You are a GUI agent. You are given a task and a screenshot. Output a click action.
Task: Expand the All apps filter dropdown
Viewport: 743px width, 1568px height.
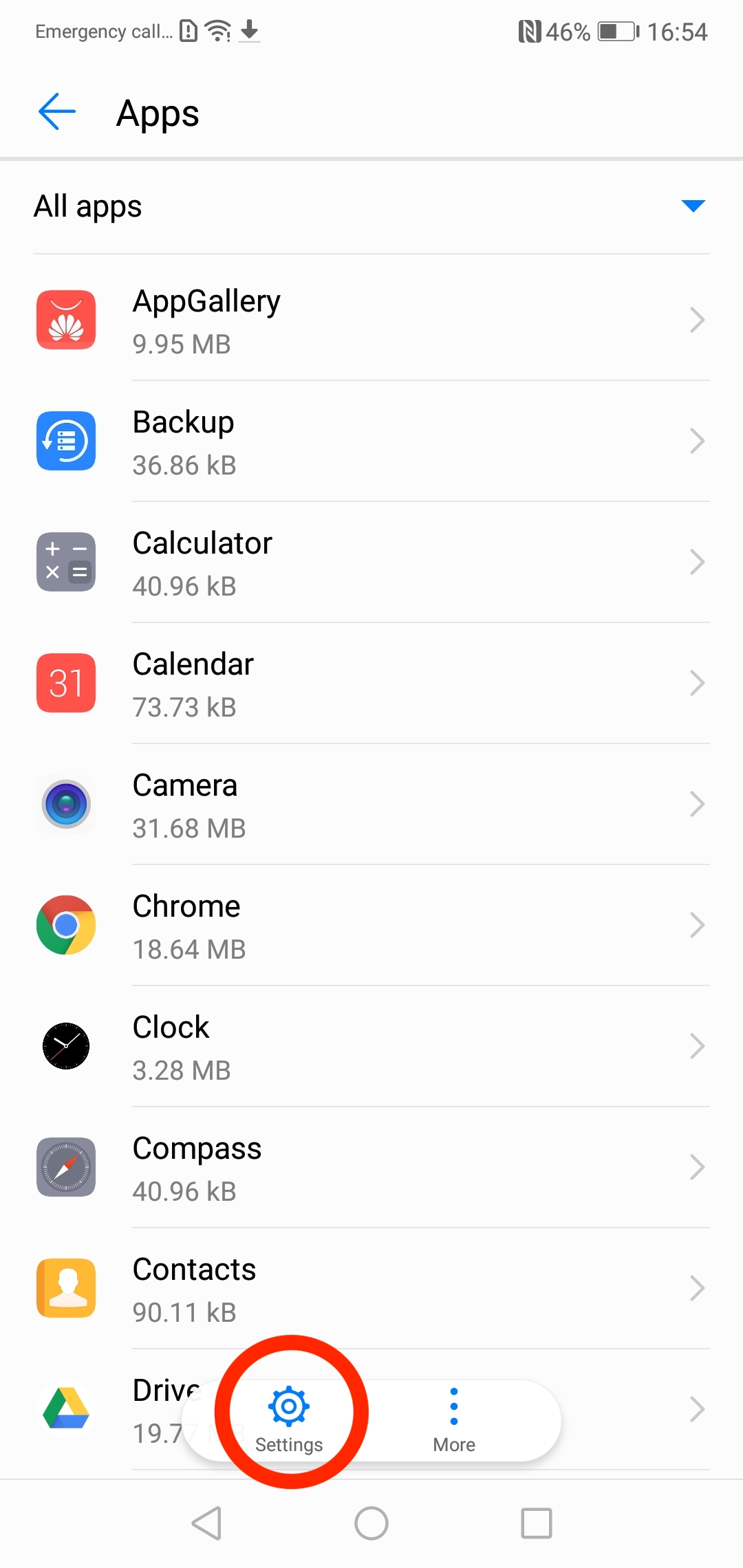coord(692,206)
